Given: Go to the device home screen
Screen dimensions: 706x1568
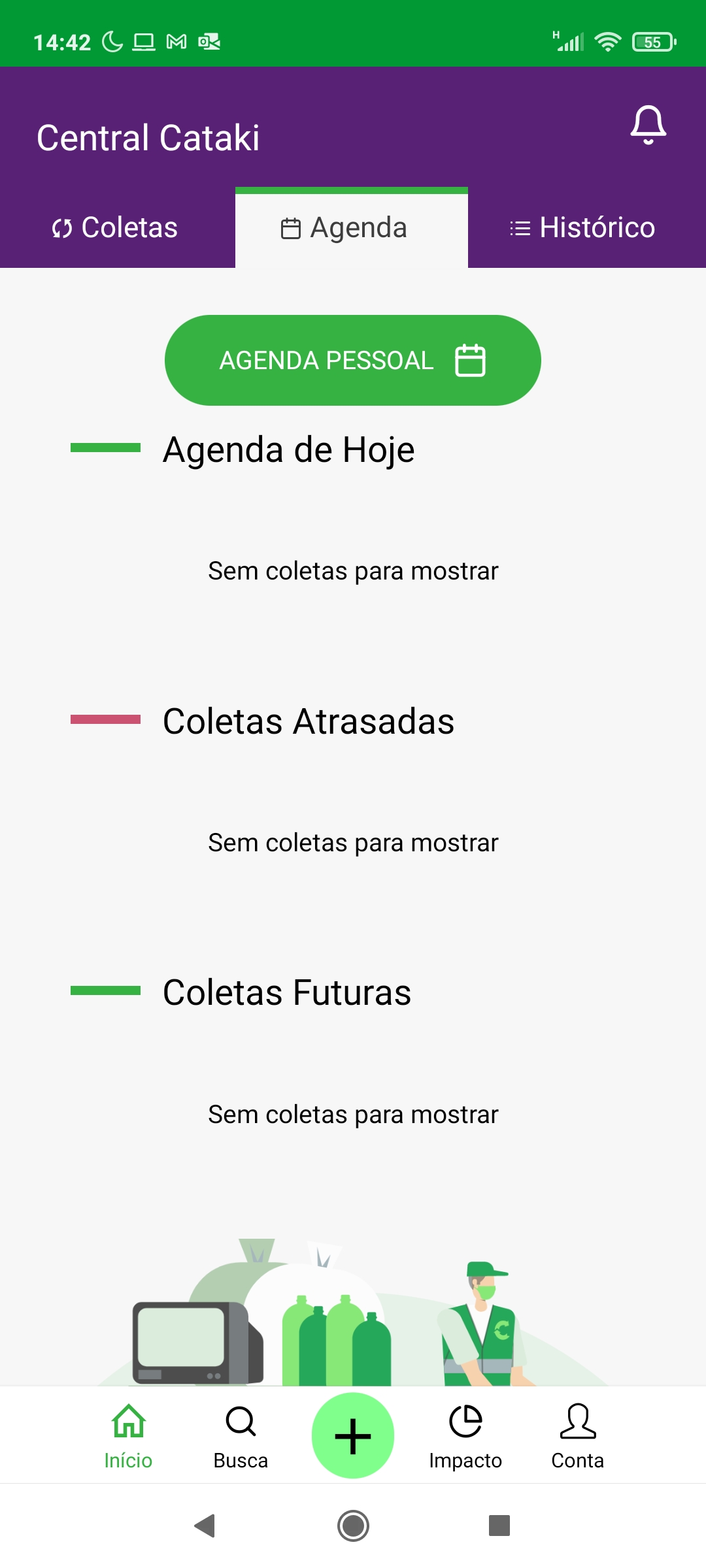Looking at the screenshot, I should 353,1526.
